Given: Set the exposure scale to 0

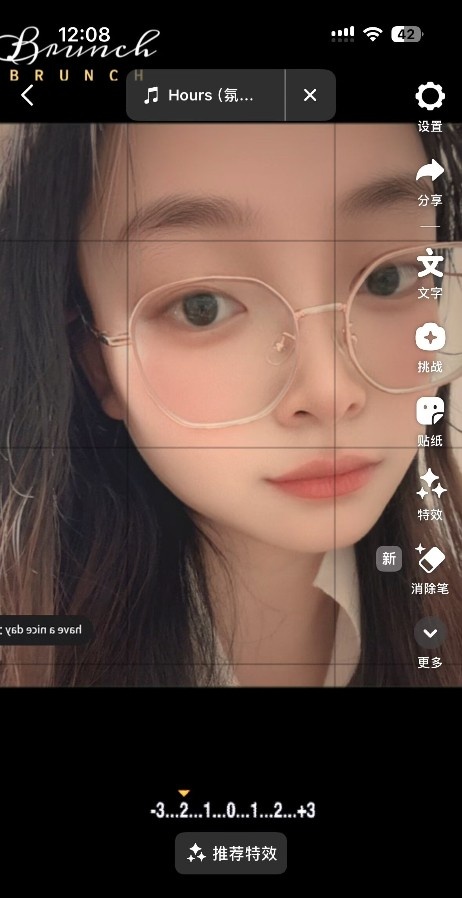Looking at the screenshot, I should tap(231, 810).
